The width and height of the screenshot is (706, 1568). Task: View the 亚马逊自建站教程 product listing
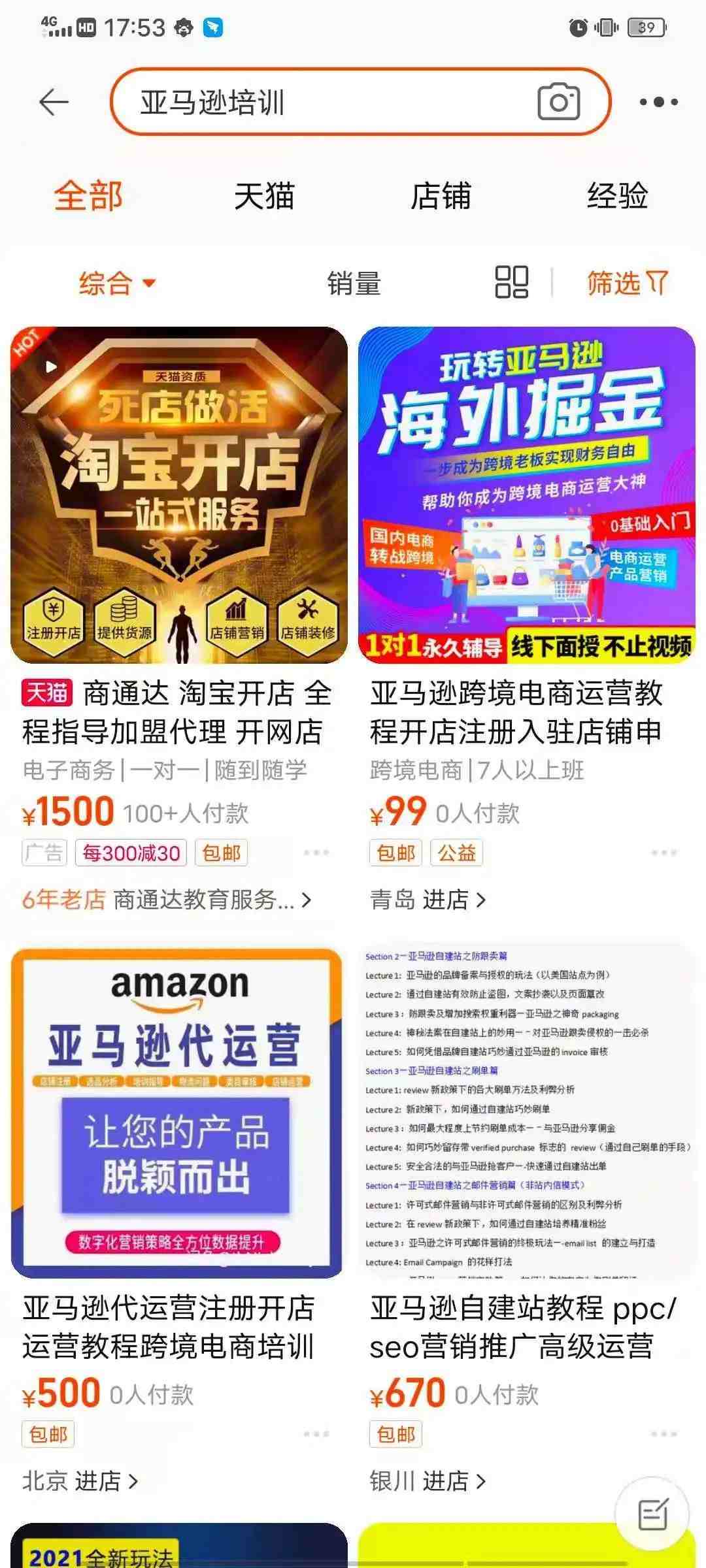[526, 1111]
